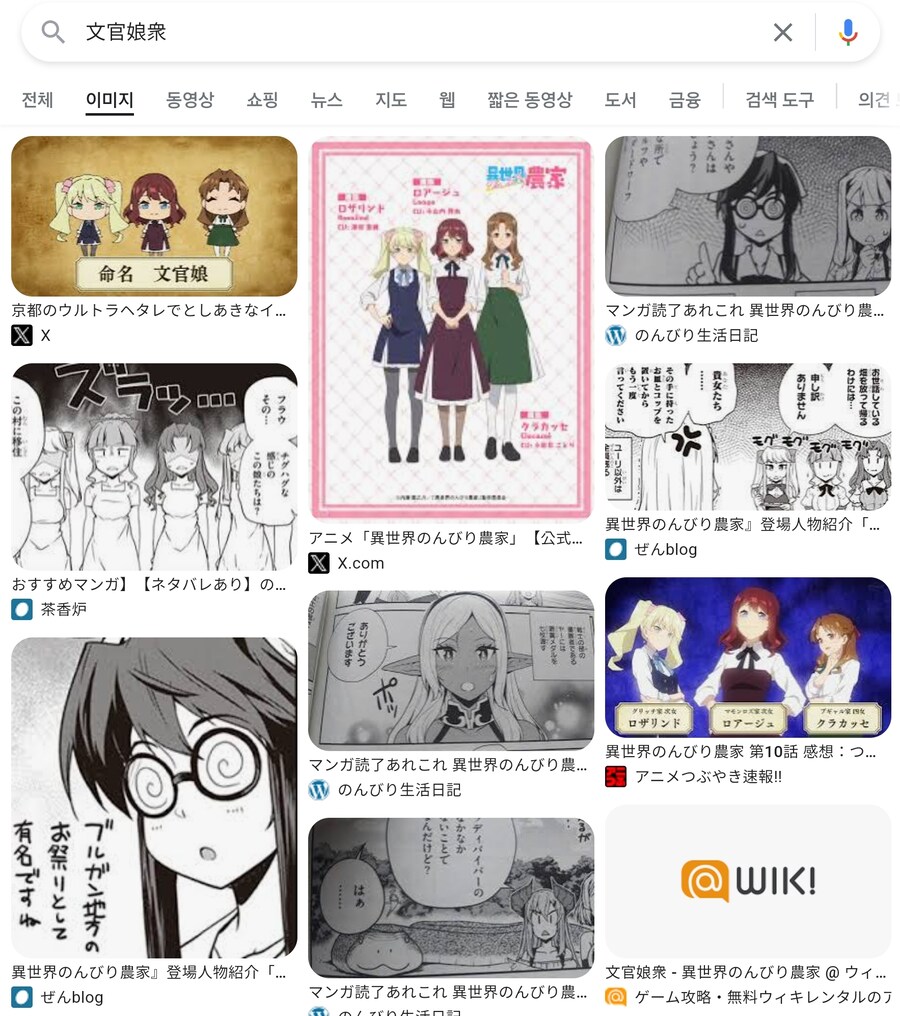Open the link titled アニメ「異世界のんびり農家」【公式
Image resolution: width=900 pixels, height=1016 pixels.
[x=450, y=539]
